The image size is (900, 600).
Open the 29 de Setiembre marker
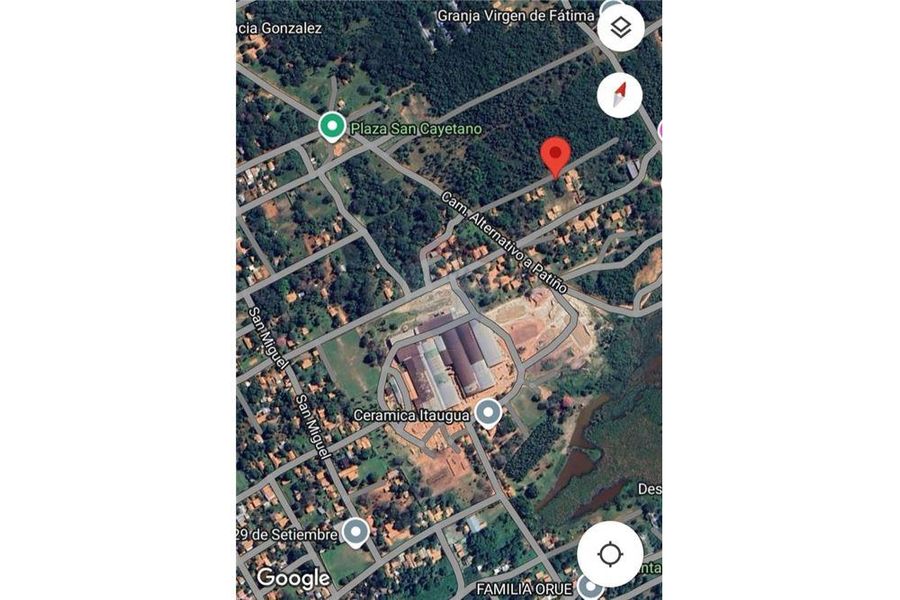(355, 532)
